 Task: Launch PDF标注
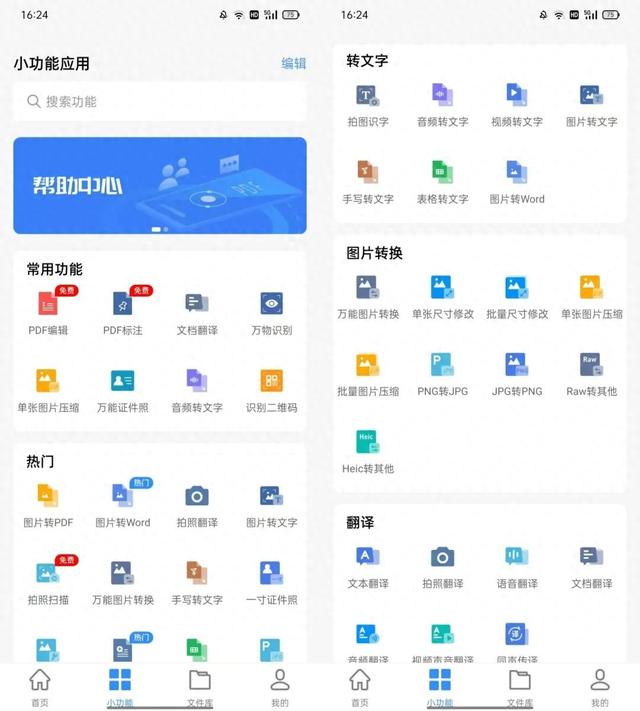click(122, 311)
